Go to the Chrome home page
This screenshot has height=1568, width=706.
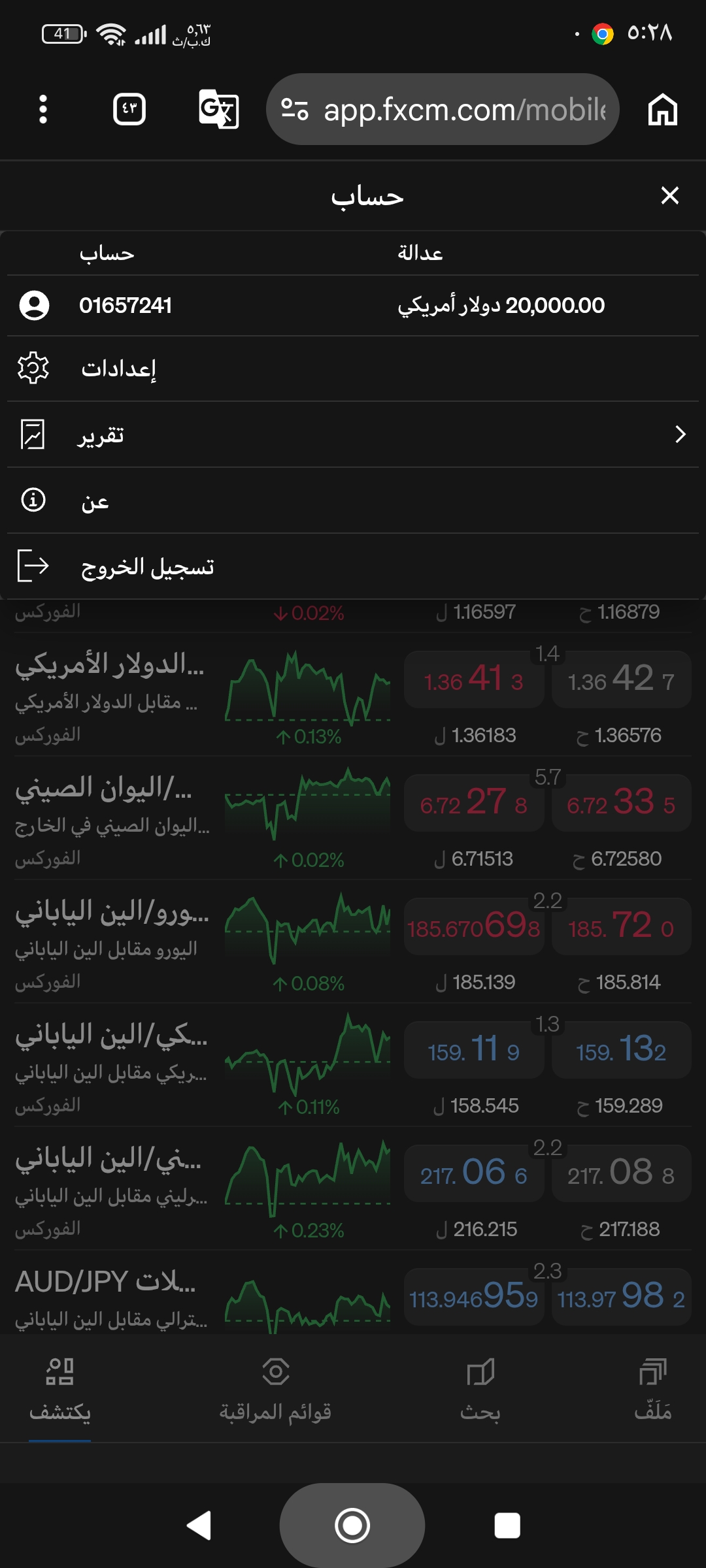coord(662,109)
